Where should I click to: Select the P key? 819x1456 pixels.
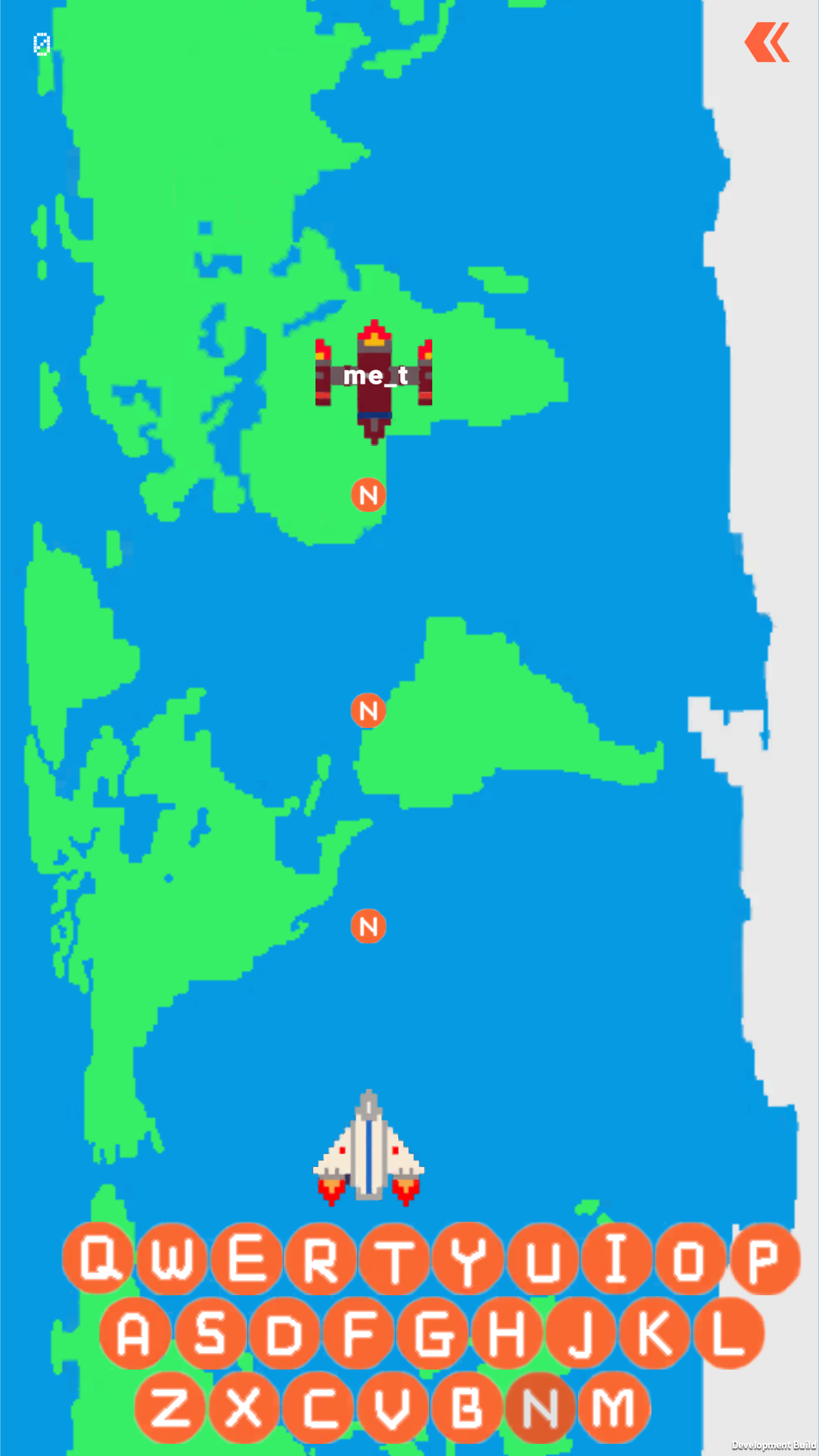click(x=764, y=1259)
